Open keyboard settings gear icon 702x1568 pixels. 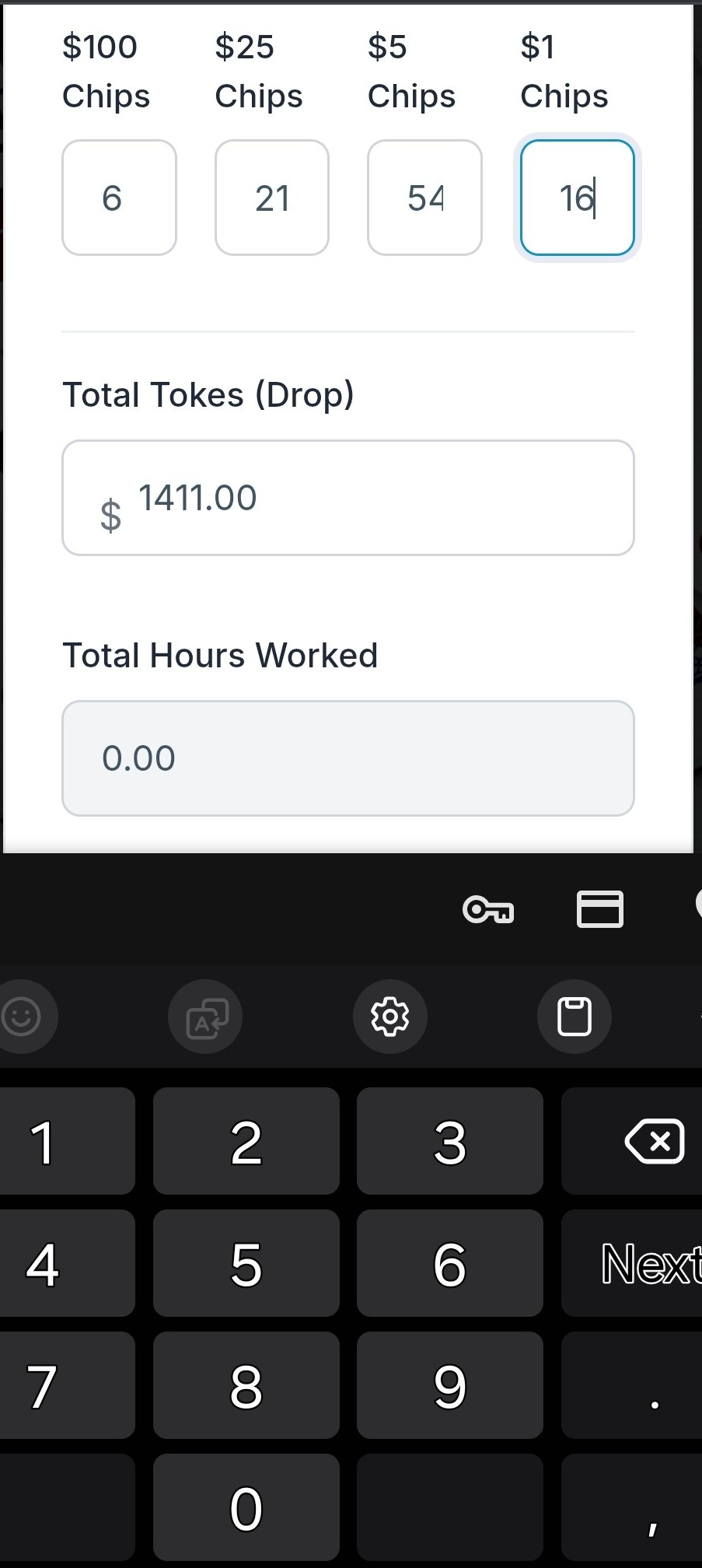[x=390, y=1017]
